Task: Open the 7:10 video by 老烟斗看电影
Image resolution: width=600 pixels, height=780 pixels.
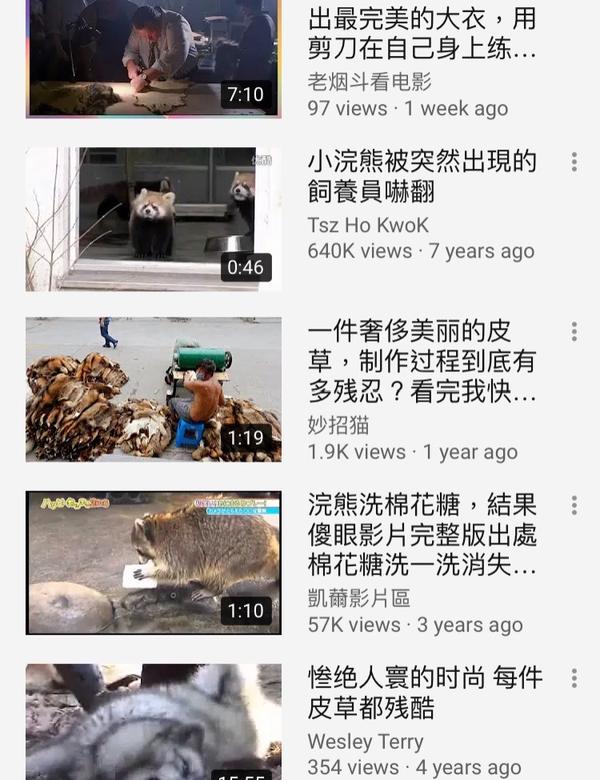Action: (x=153, y=58)
